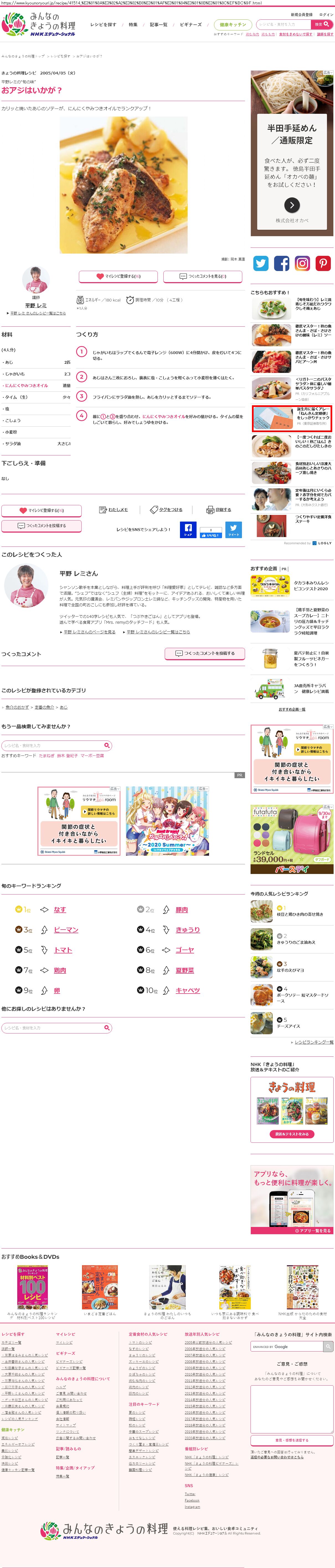Save recipe with the top マイレシピ登録する button
This screenshot has height=1568, width=335.
point(118,276)
